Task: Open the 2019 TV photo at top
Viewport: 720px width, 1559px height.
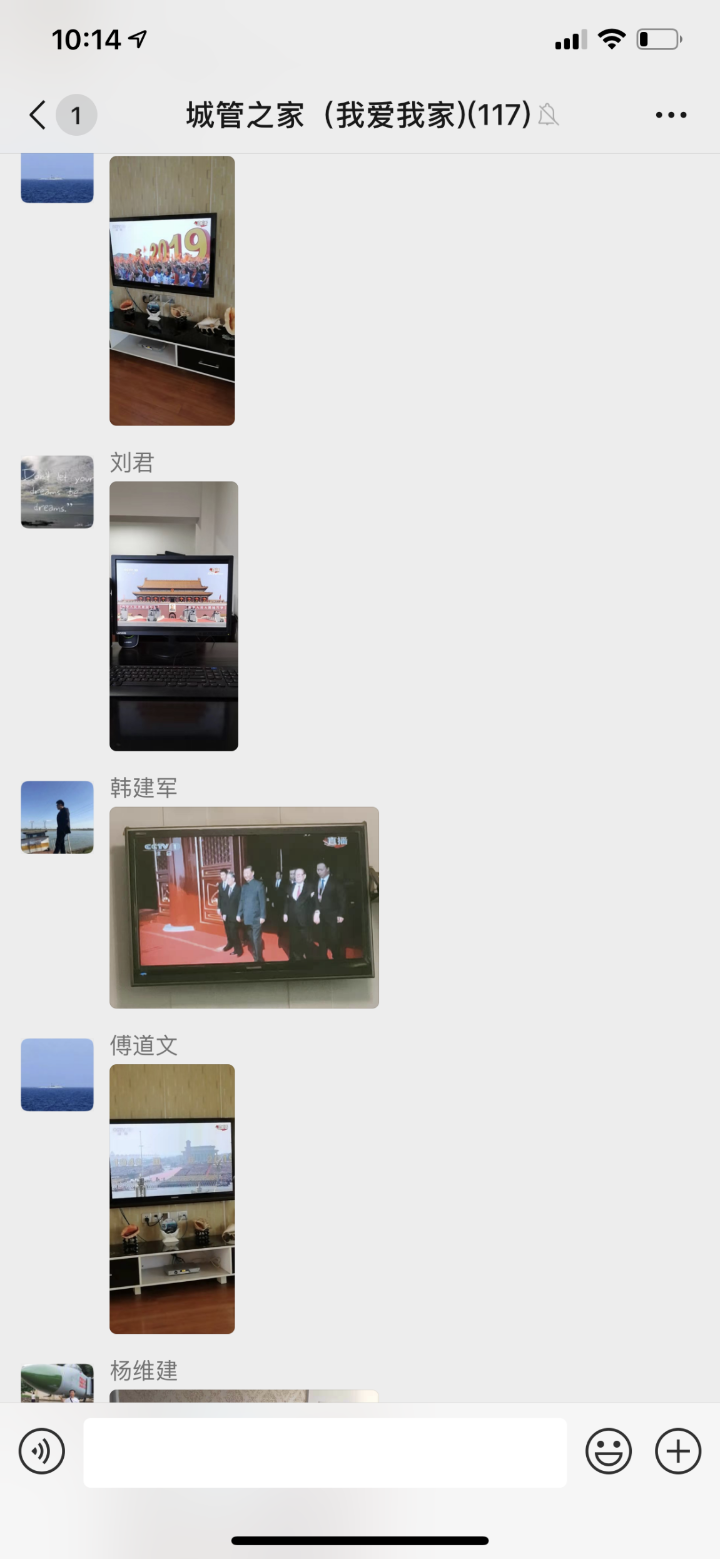Action: (172, 290)
